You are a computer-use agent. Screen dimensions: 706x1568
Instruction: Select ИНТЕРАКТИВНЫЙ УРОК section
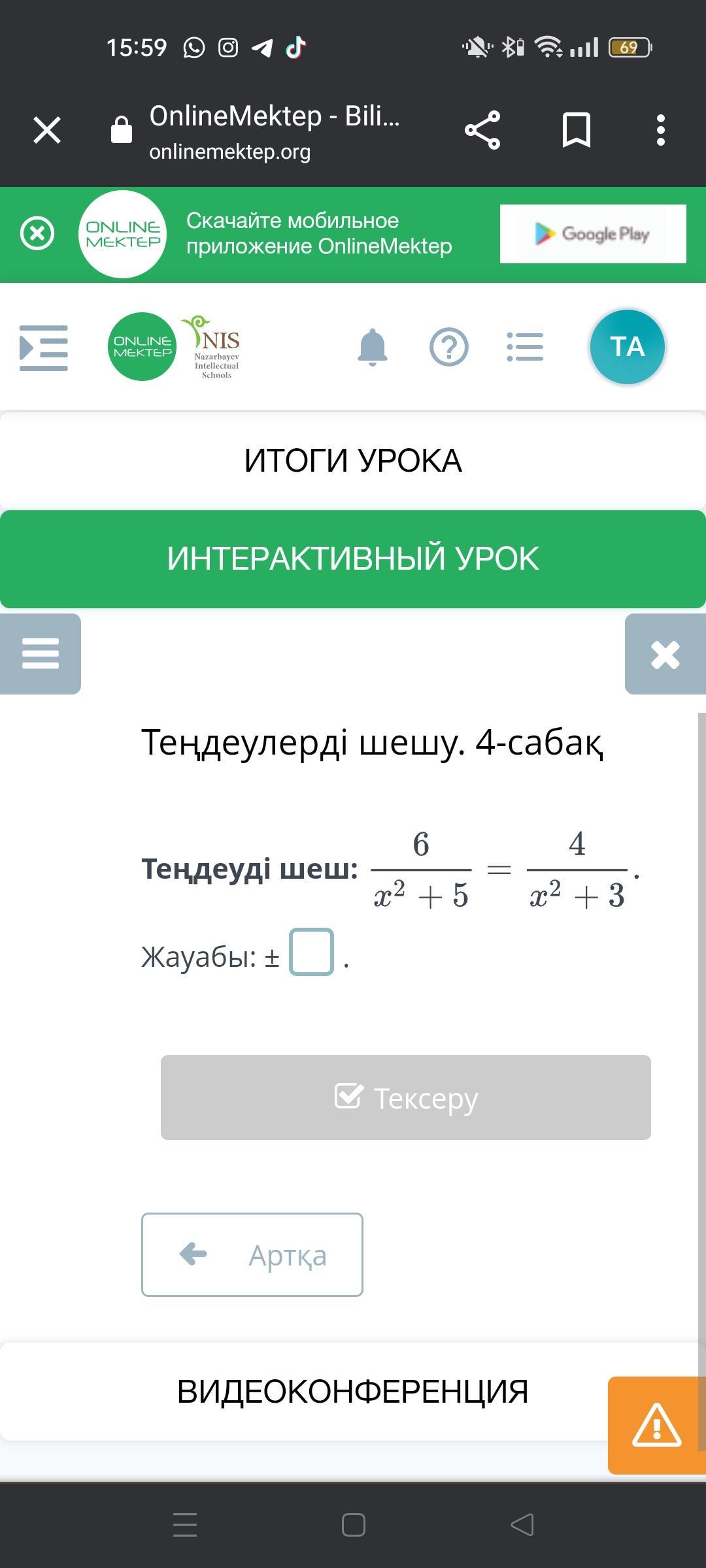pos(353,559)
